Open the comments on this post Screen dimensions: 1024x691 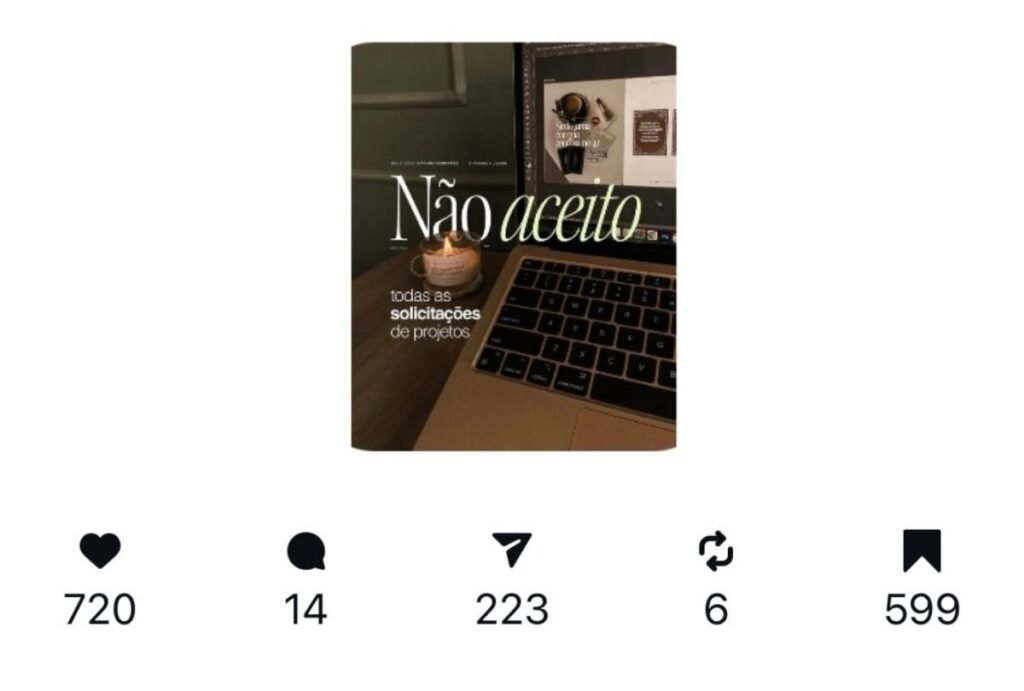tap(306, 551)
